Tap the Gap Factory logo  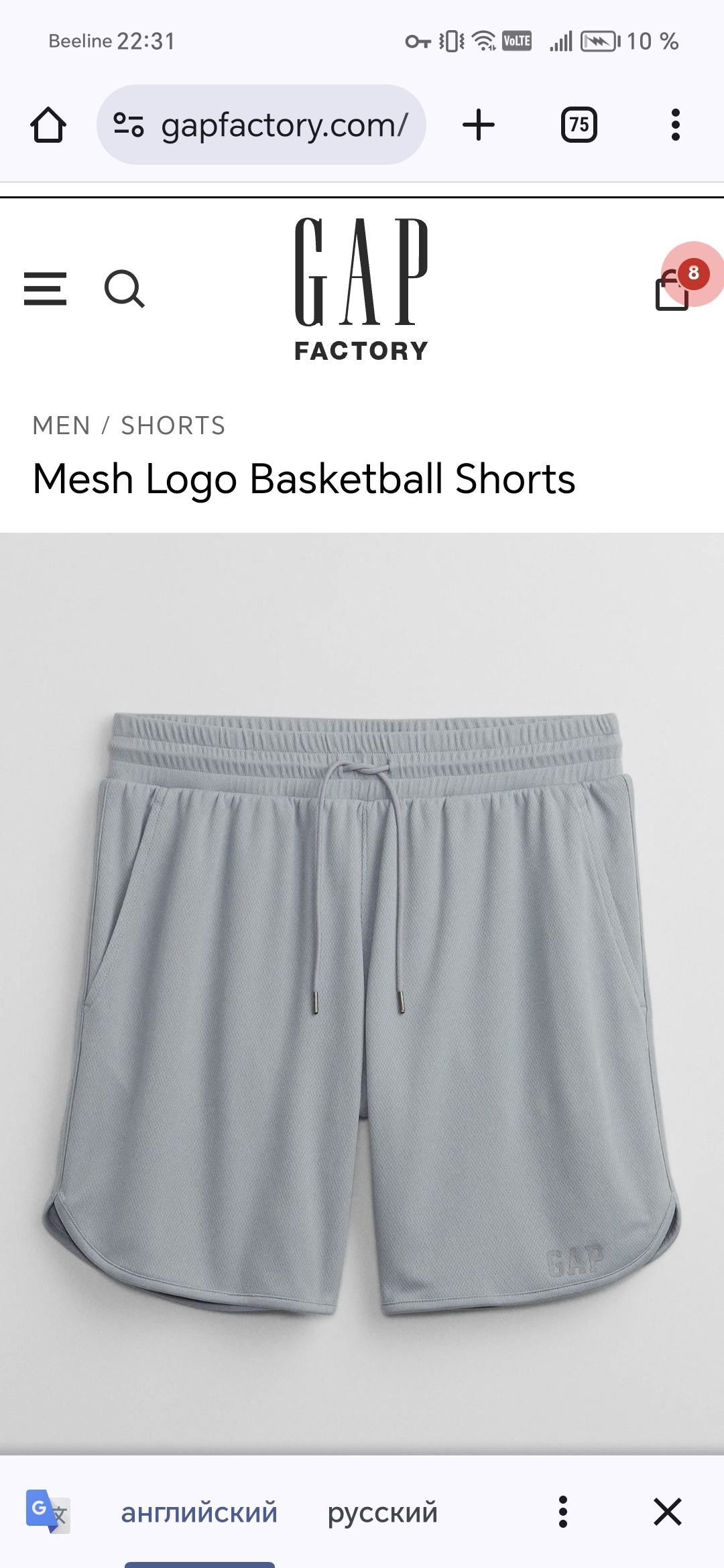[x=361, y=289]
